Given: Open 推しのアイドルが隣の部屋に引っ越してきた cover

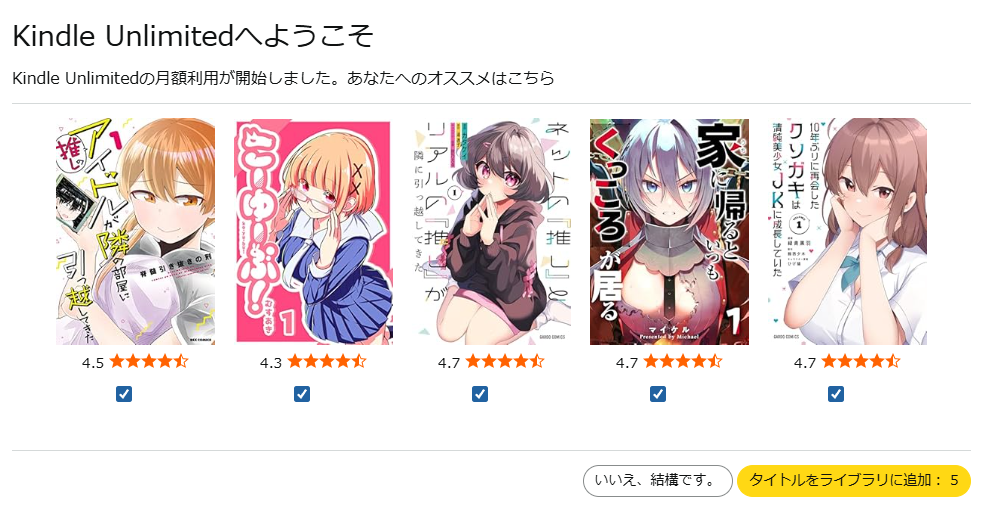Looking at the screenshot, I should click(135, 232).
